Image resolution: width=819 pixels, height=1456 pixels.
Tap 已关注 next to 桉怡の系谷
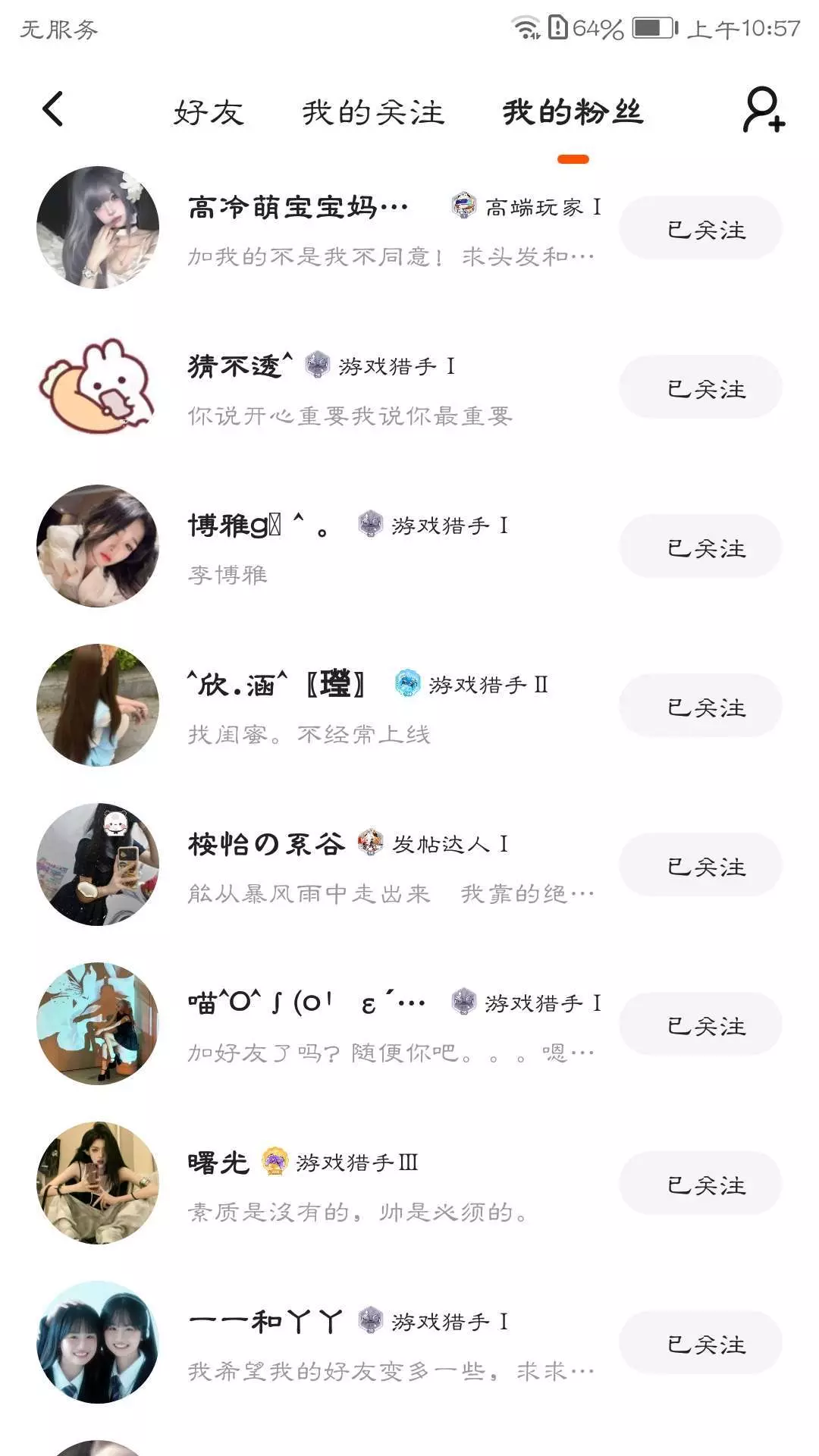click(x=700, y=865)
